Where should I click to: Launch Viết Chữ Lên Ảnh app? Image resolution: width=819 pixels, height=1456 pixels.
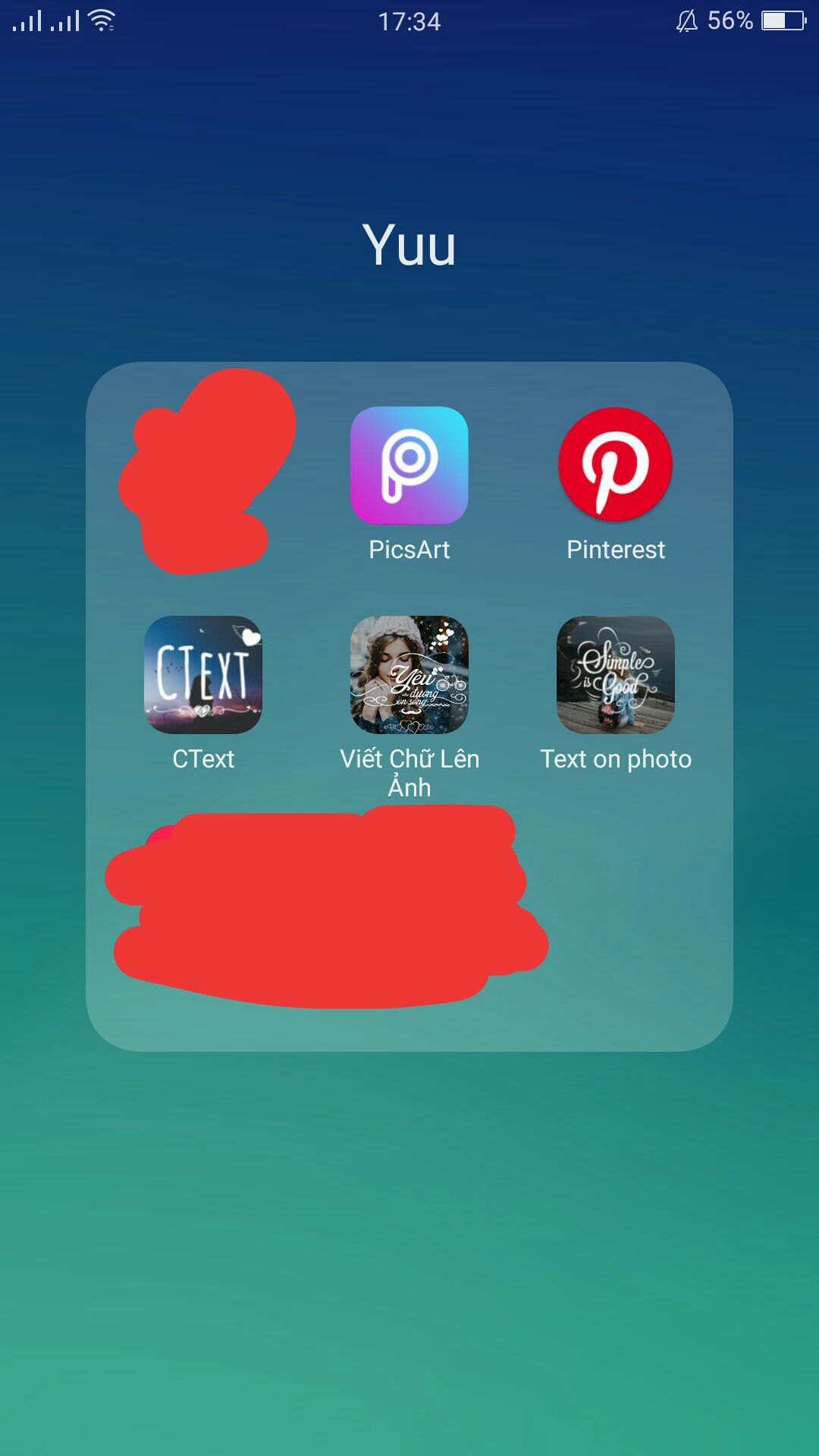409,675
